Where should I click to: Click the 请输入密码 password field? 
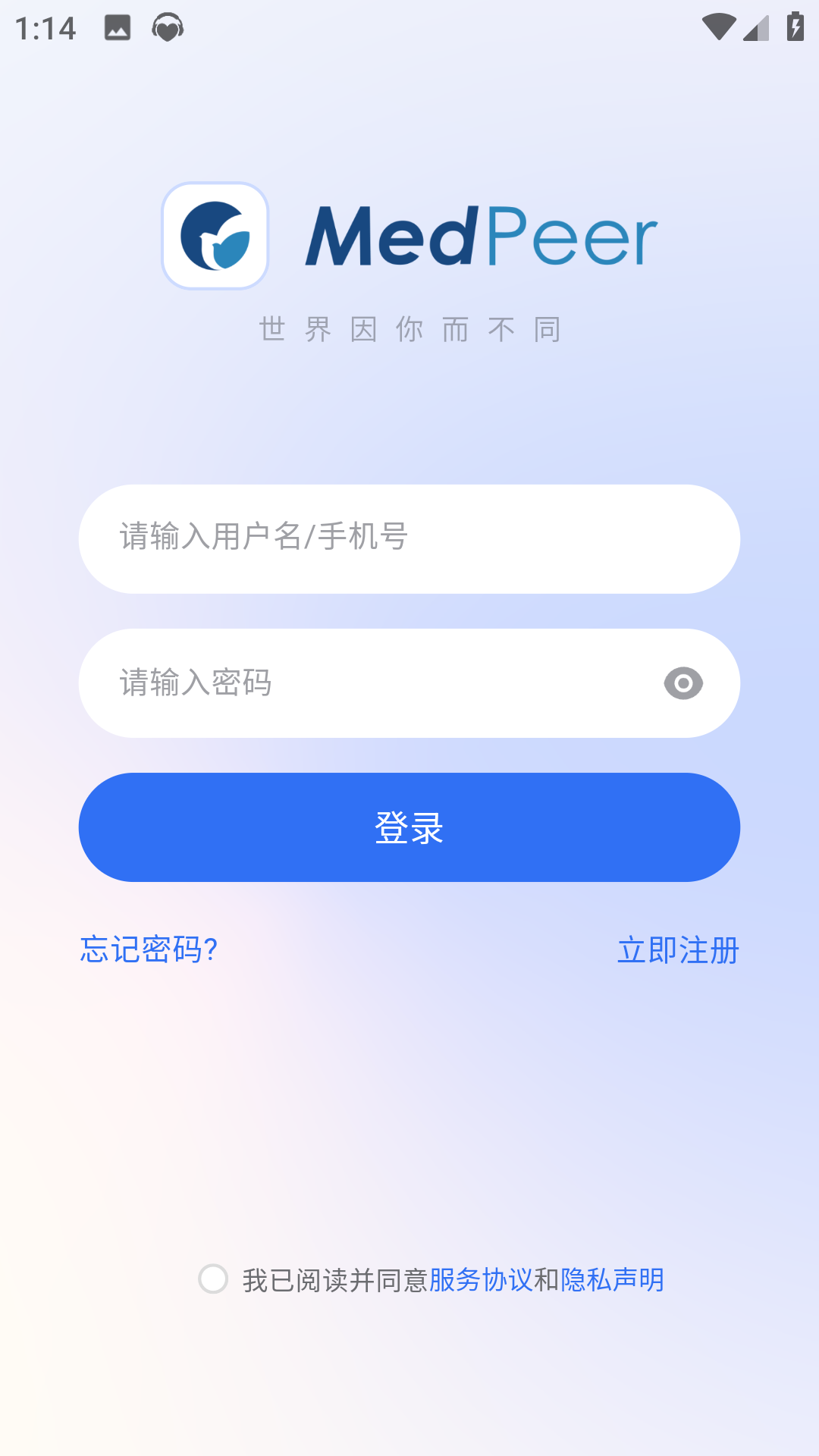point(341,682)
